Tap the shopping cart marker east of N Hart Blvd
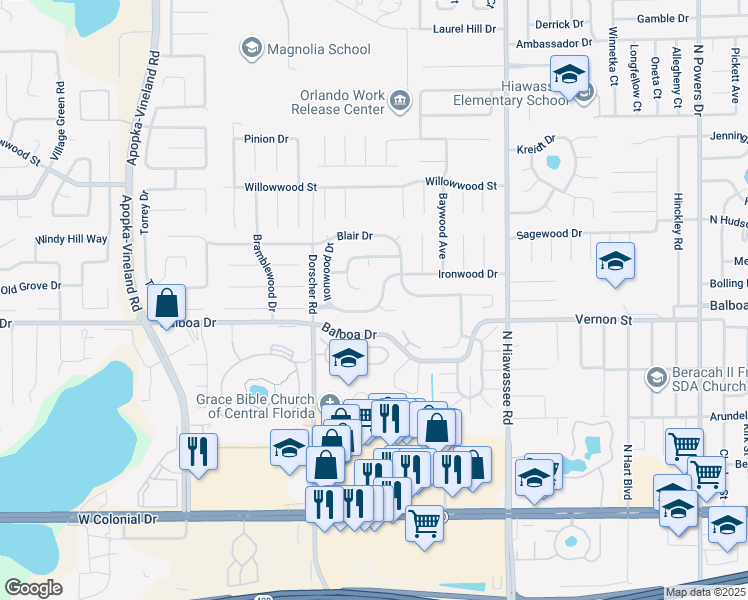Image resolution: width=748 pixels, height=600 pixels. tap(683, 446)
